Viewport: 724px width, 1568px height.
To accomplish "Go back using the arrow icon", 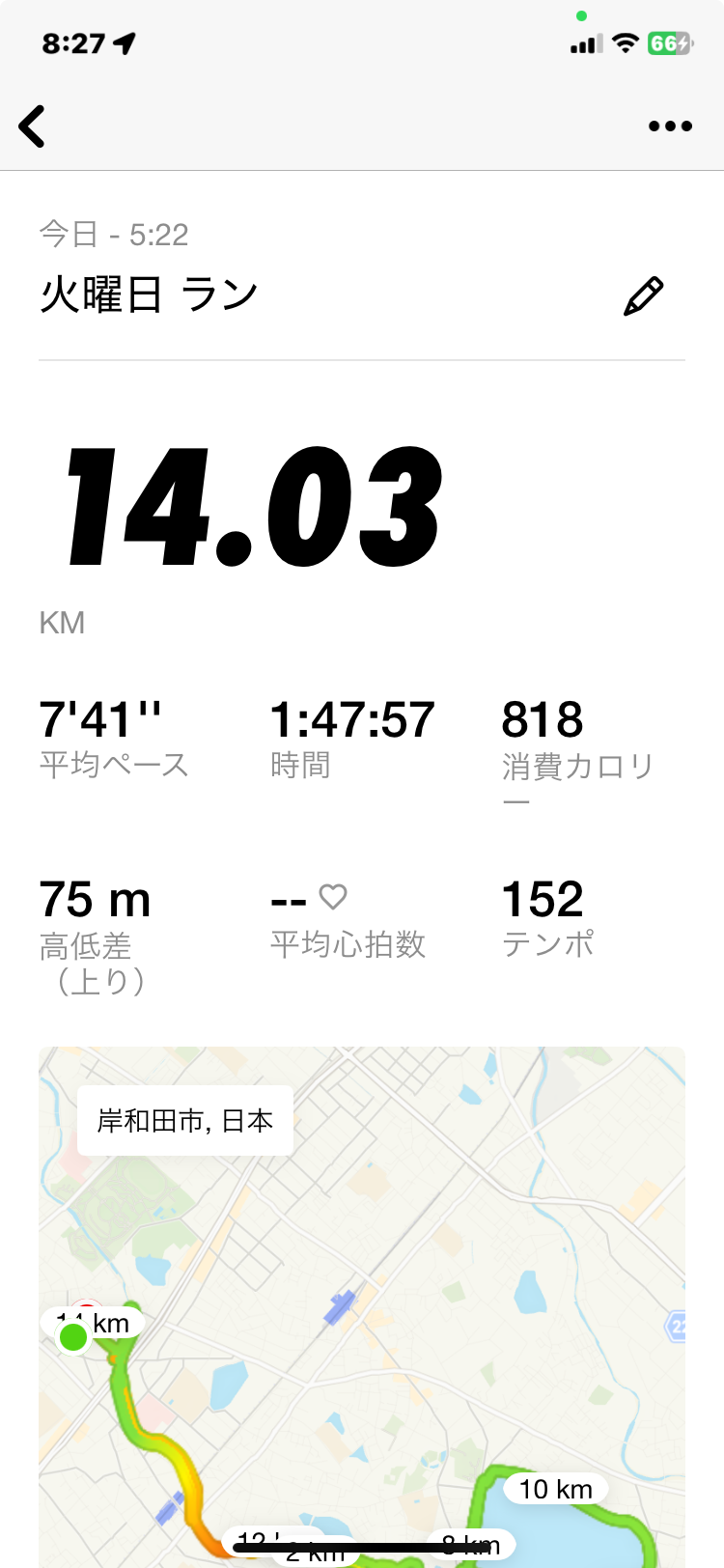I will [x=33, y=126].
